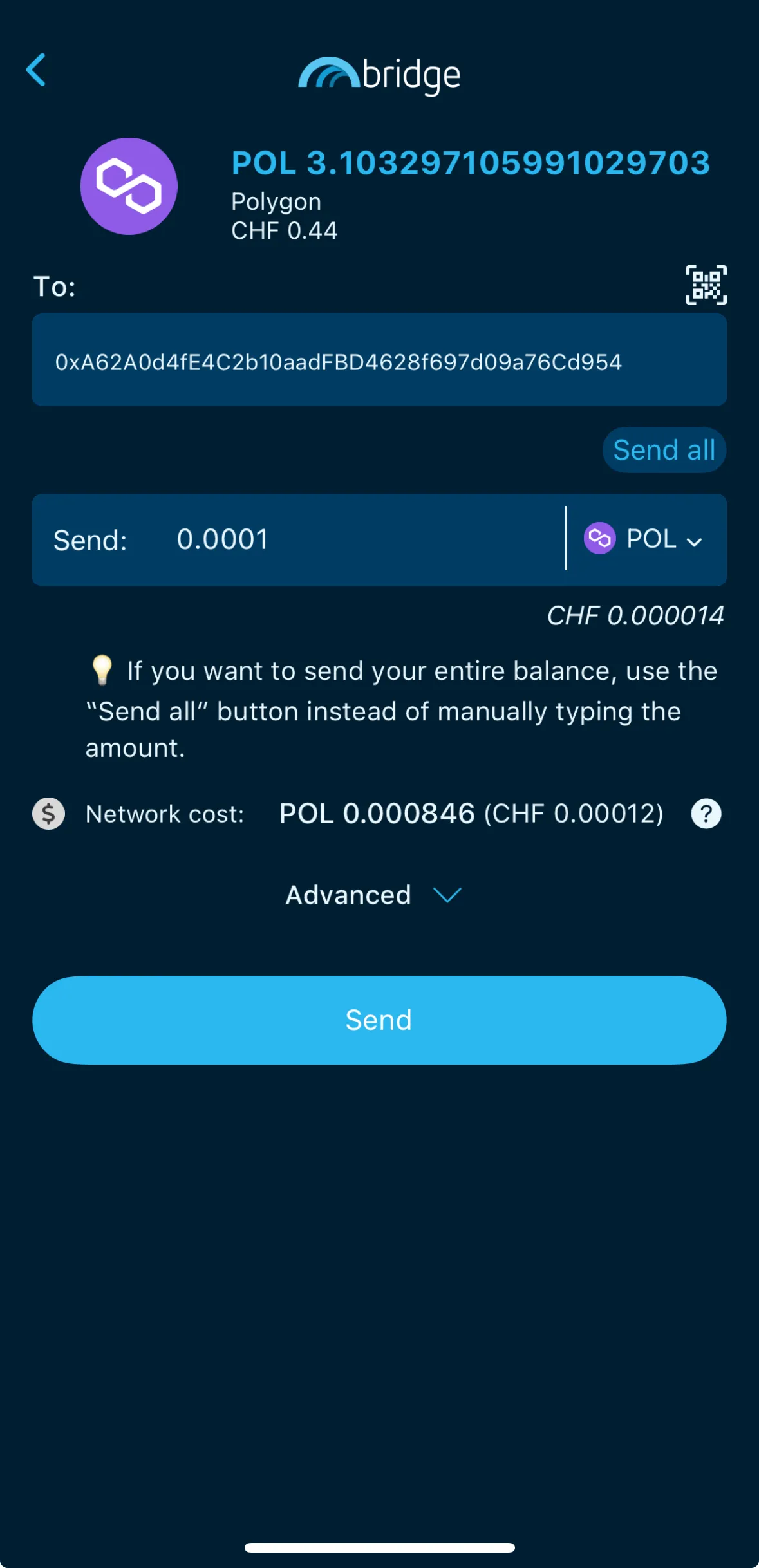Tap the Send all button
This screenshot has height=1568, width=759.
pos(664,450)
